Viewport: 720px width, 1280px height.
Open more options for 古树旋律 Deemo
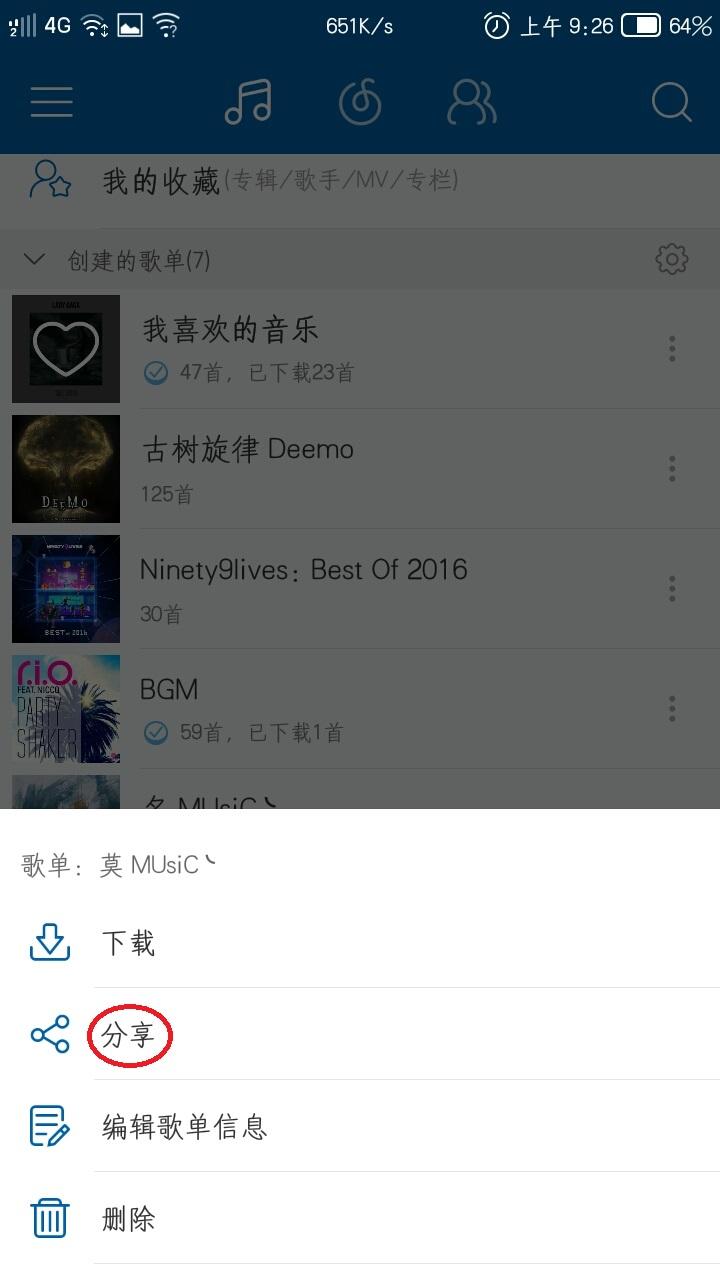coord(672,468)
